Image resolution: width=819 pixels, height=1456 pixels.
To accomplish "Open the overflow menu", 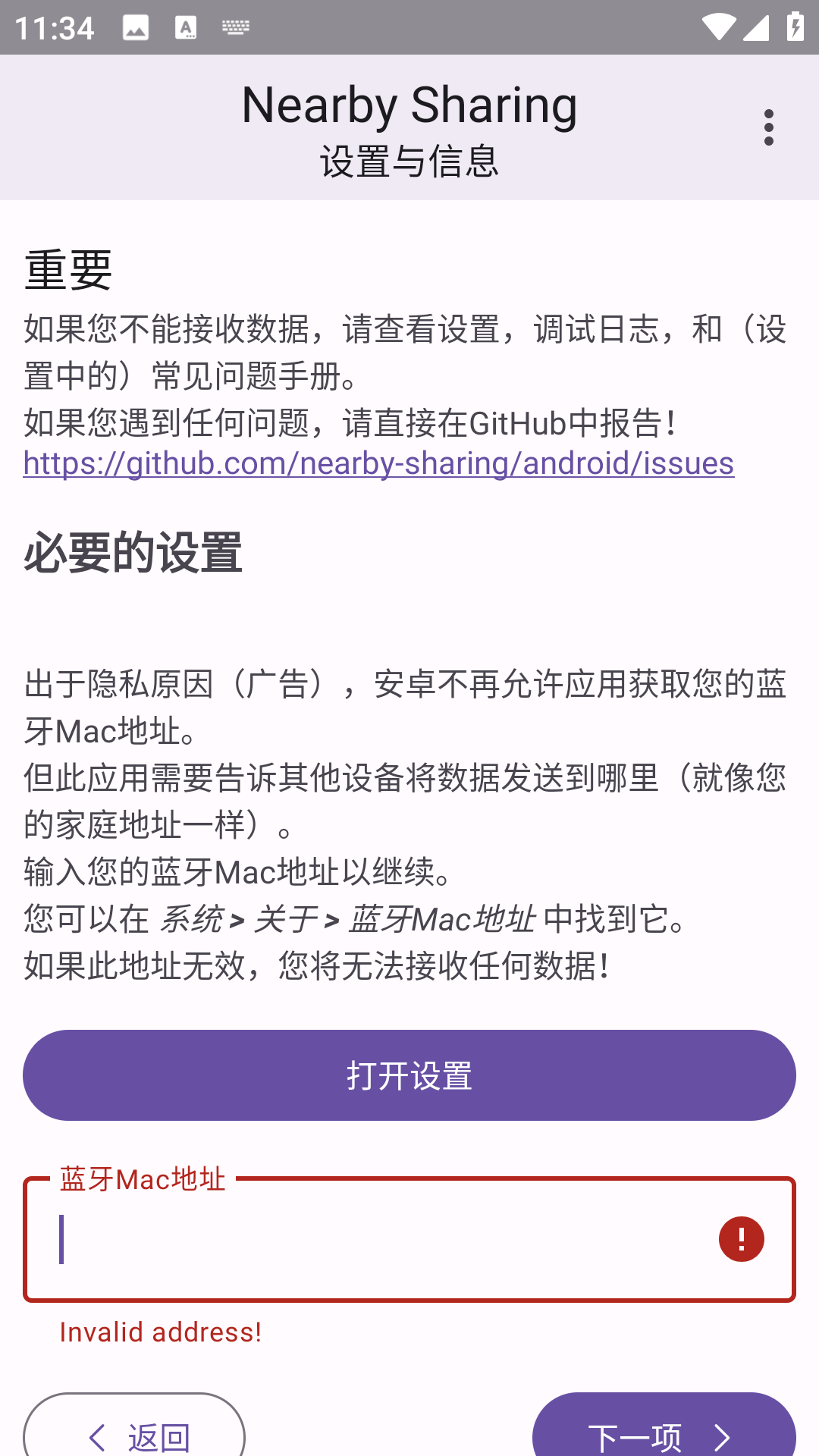I will 769,127.
